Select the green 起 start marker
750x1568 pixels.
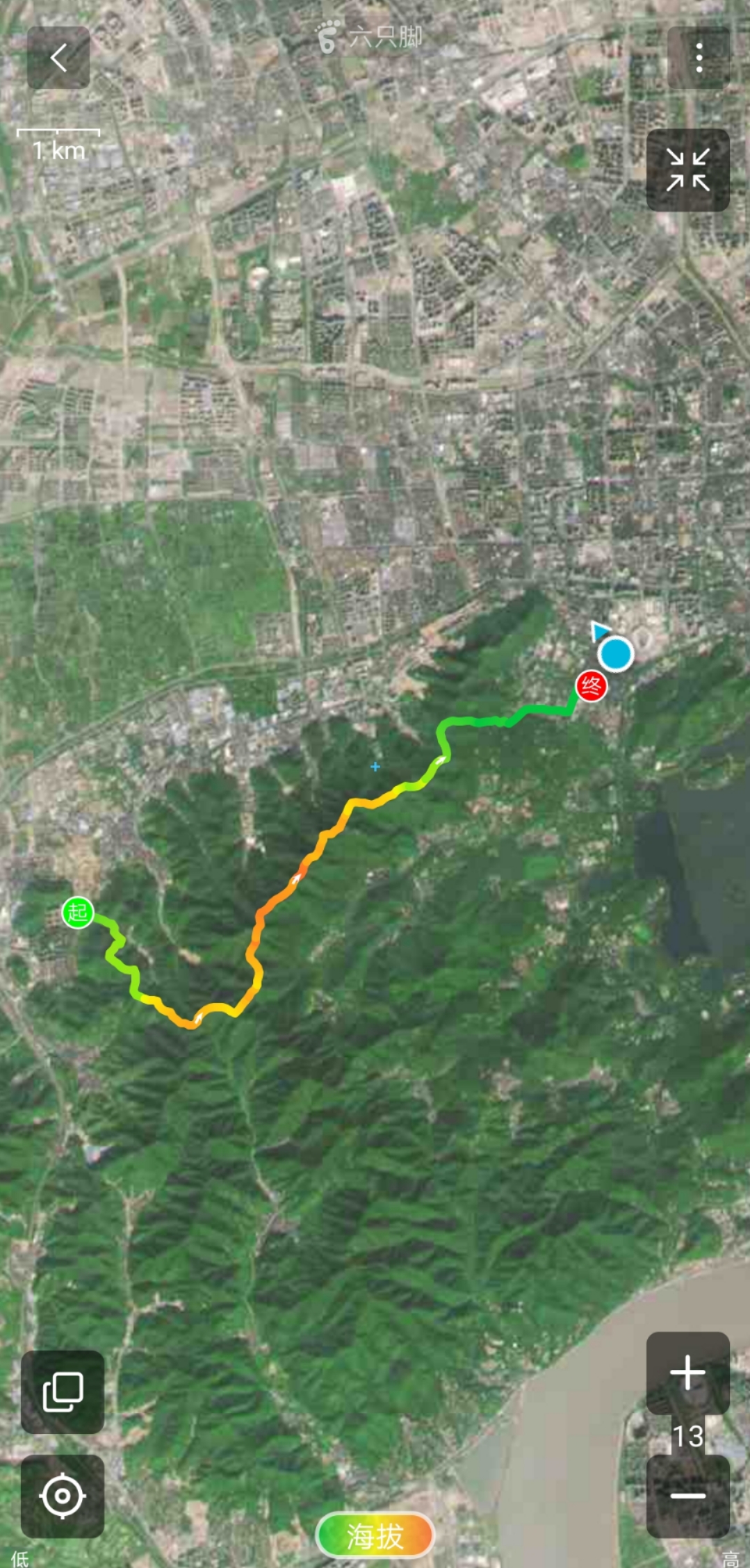[x=78, y=912]
